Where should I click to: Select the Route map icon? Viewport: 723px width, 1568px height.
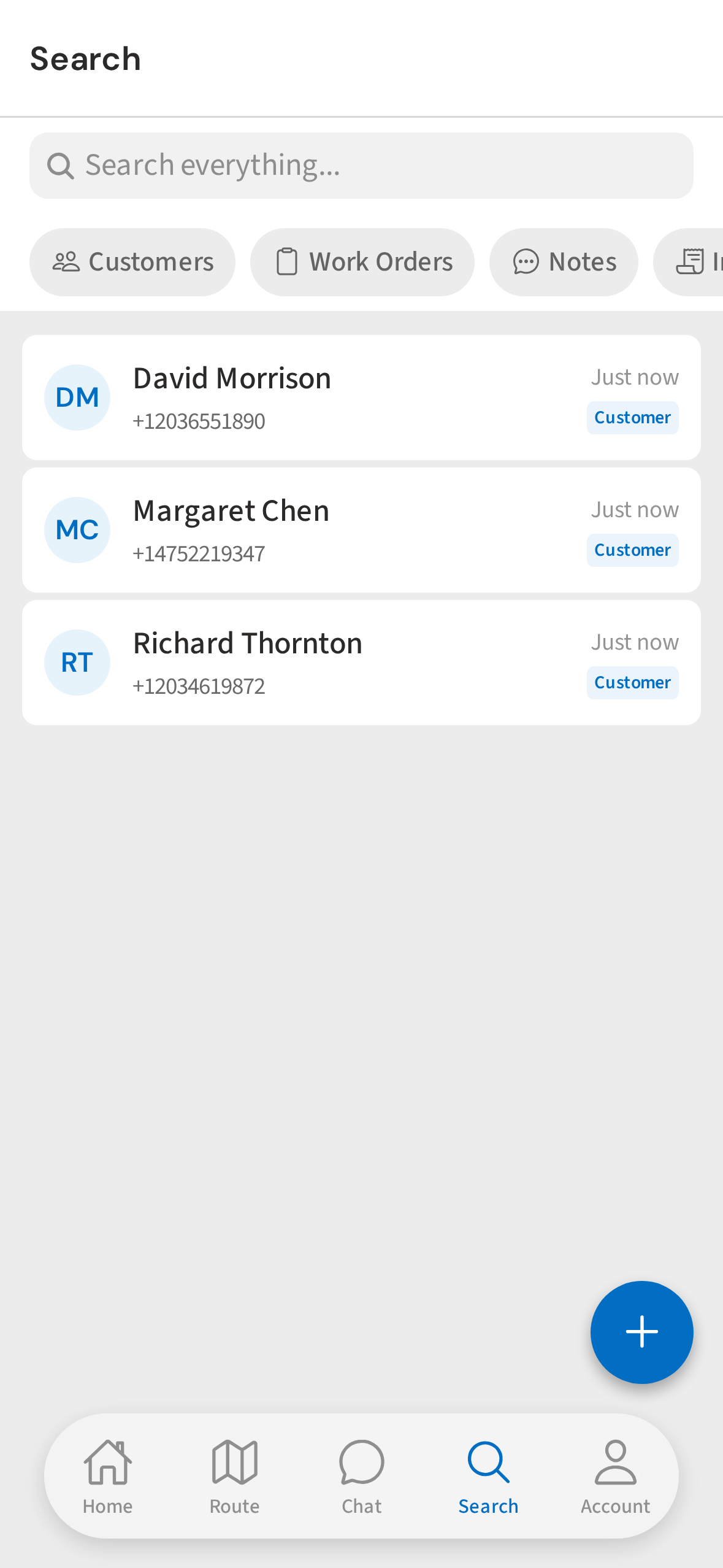[235, 1462]
